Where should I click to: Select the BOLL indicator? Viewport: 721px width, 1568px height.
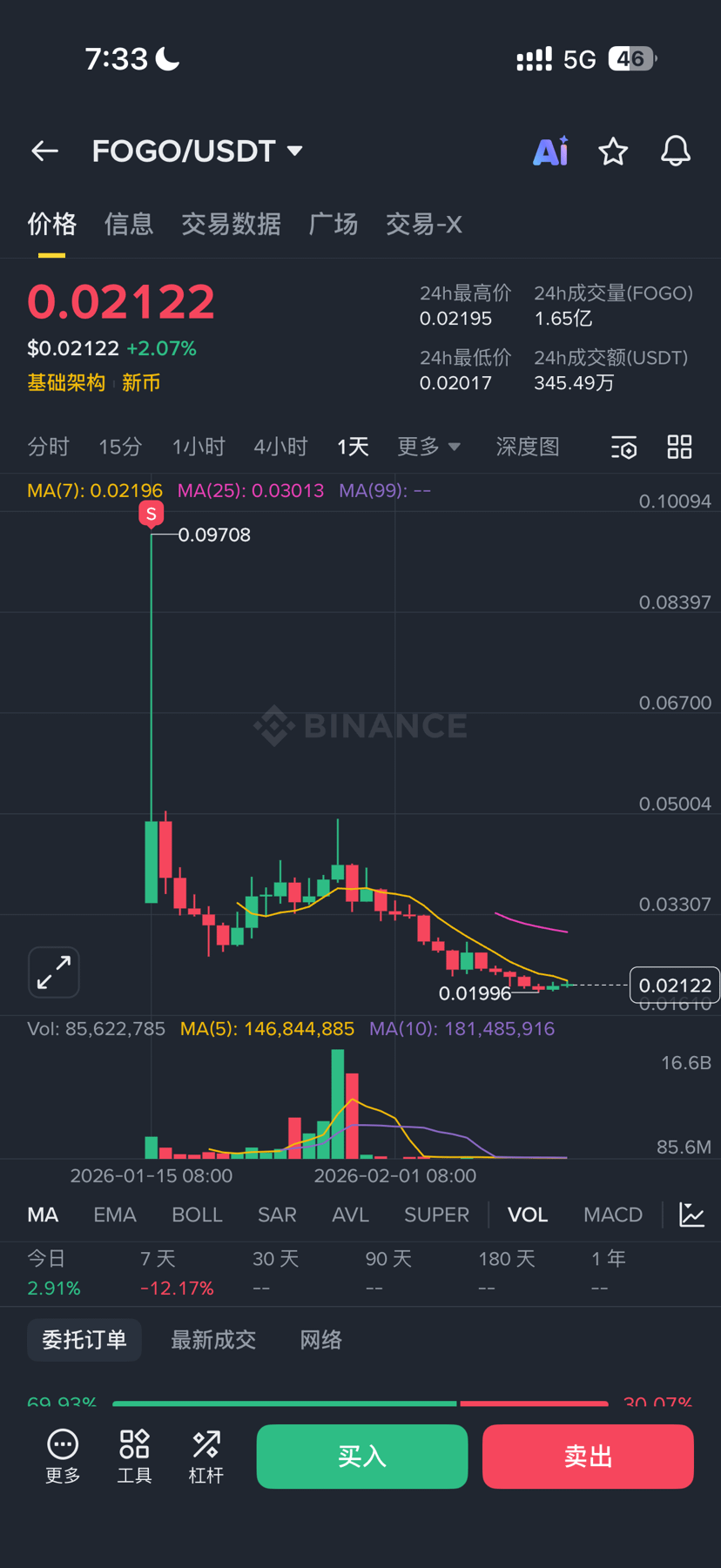[x=197, y=1215]
